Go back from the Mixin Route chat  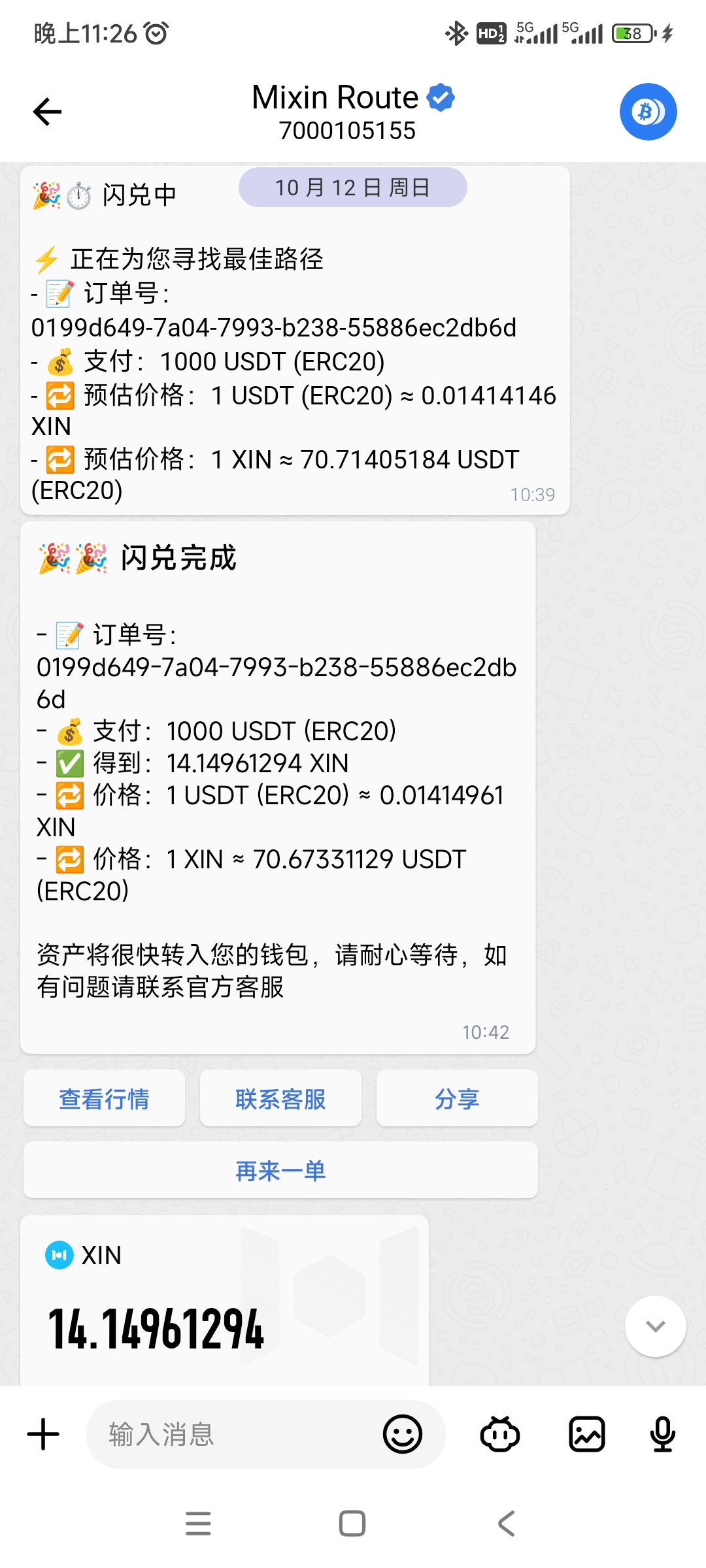(47, 112)
